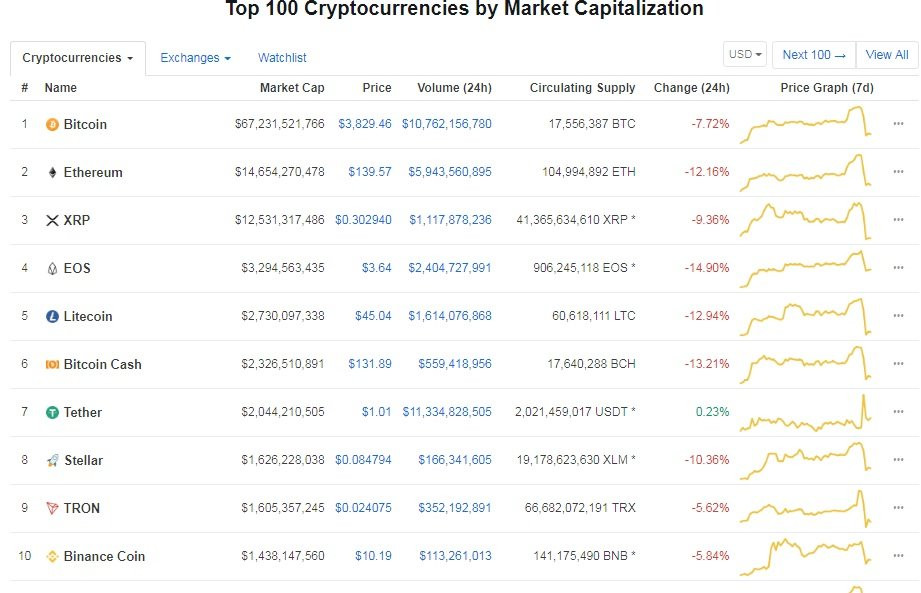921x593 pixels.
Task: Open the Ethereum coin page
Action: pyautogui.click(x=93, y=172)
